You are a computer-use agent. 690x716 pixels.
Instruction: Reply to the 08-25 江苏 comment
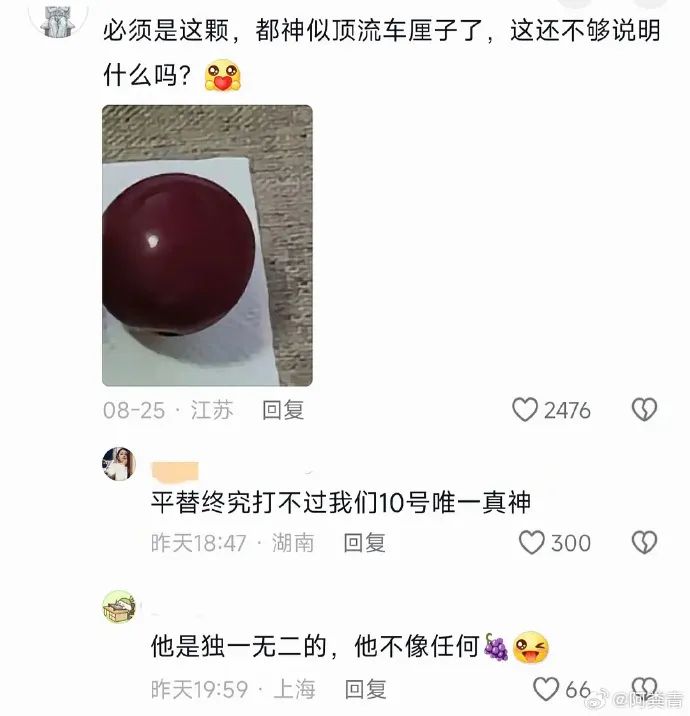(282, 410)
